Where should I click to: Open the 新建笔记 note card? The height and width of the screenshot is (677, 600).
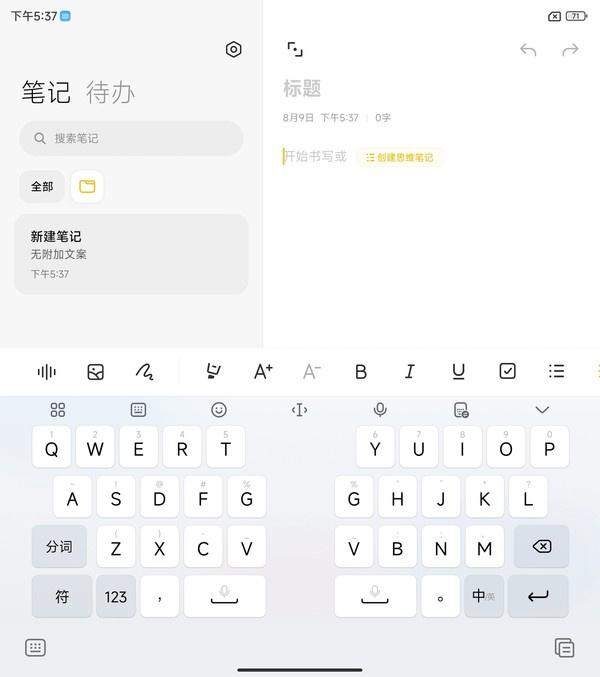(x=131, y=254)
